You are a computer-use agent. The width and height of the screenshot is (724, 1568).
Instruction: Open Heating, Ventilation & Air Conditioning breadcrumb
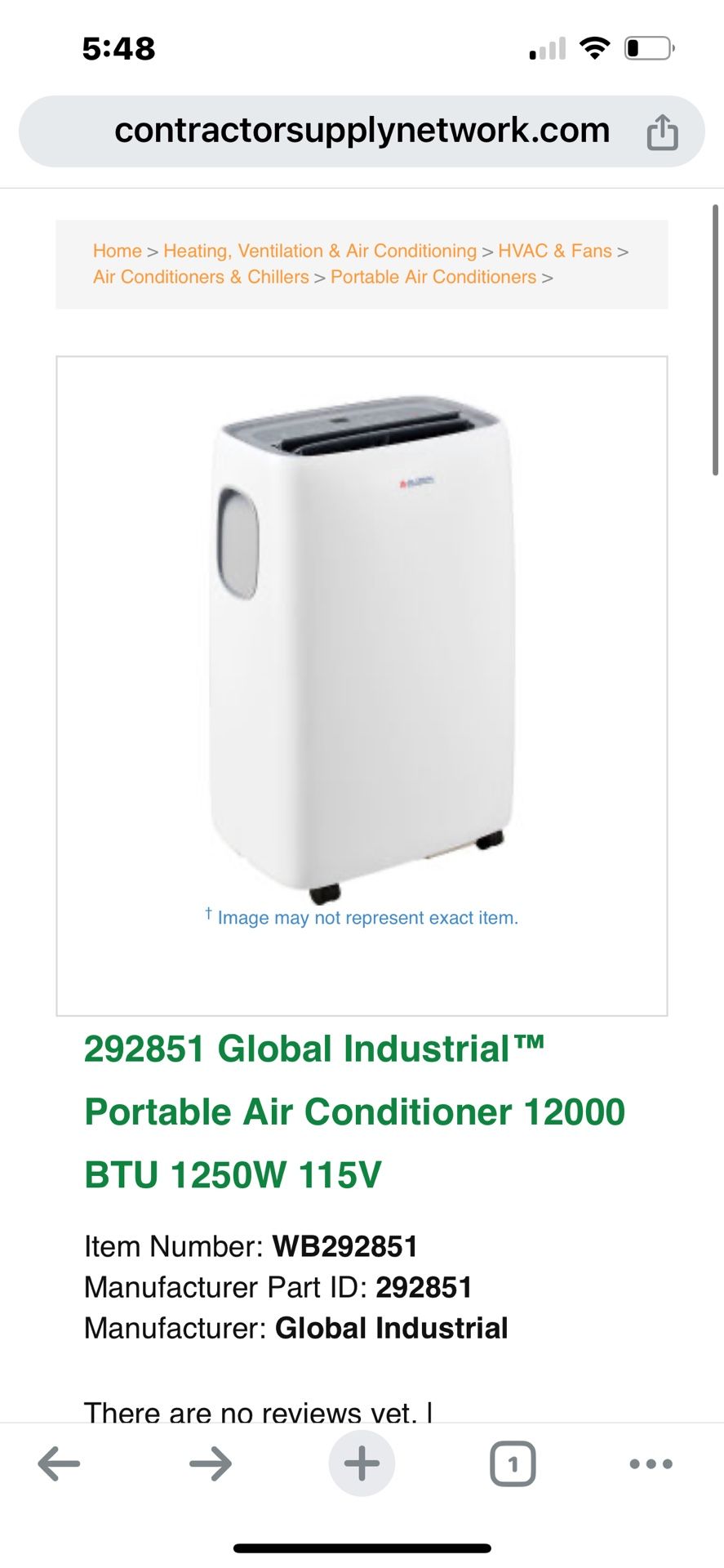(x=319, y=251)
